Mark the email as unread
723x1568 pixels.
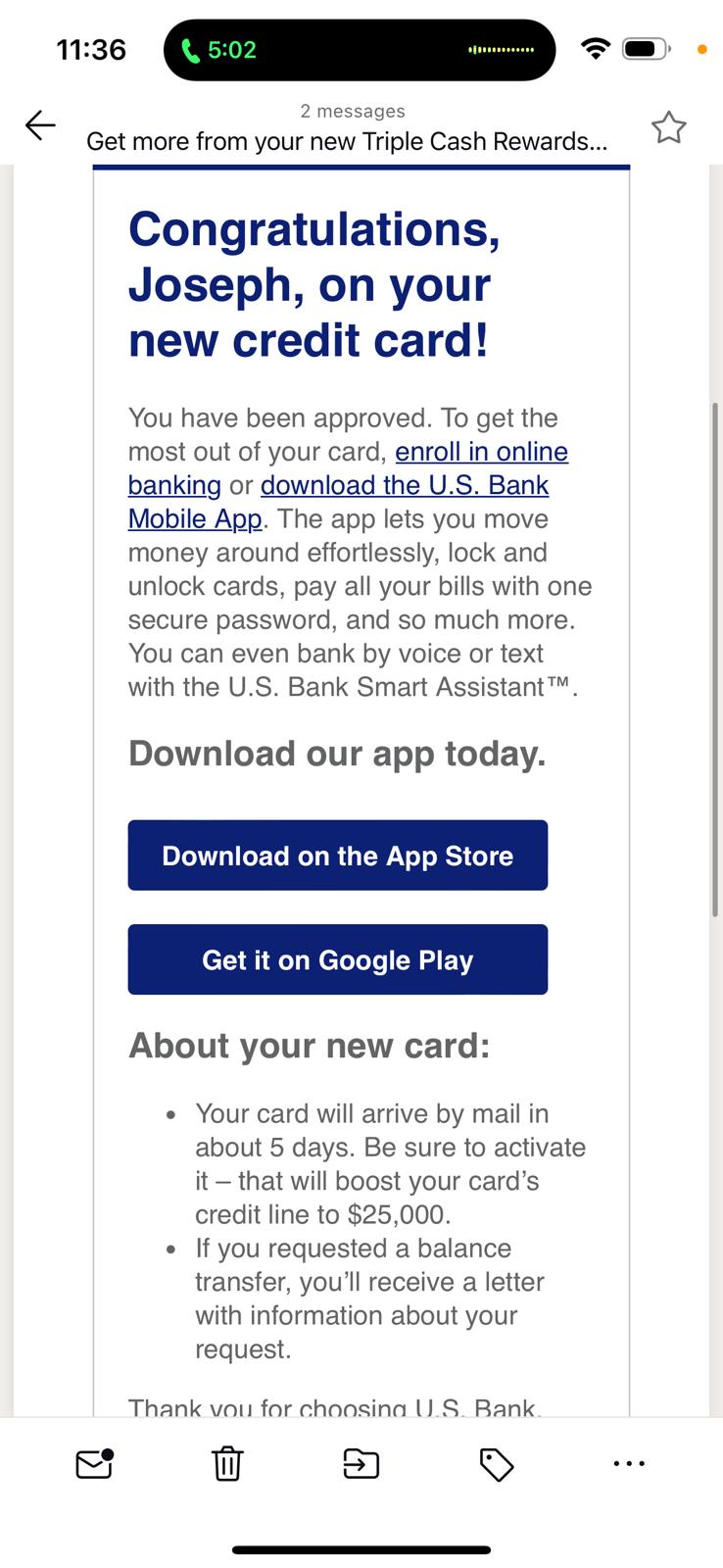click(94, 1463)
